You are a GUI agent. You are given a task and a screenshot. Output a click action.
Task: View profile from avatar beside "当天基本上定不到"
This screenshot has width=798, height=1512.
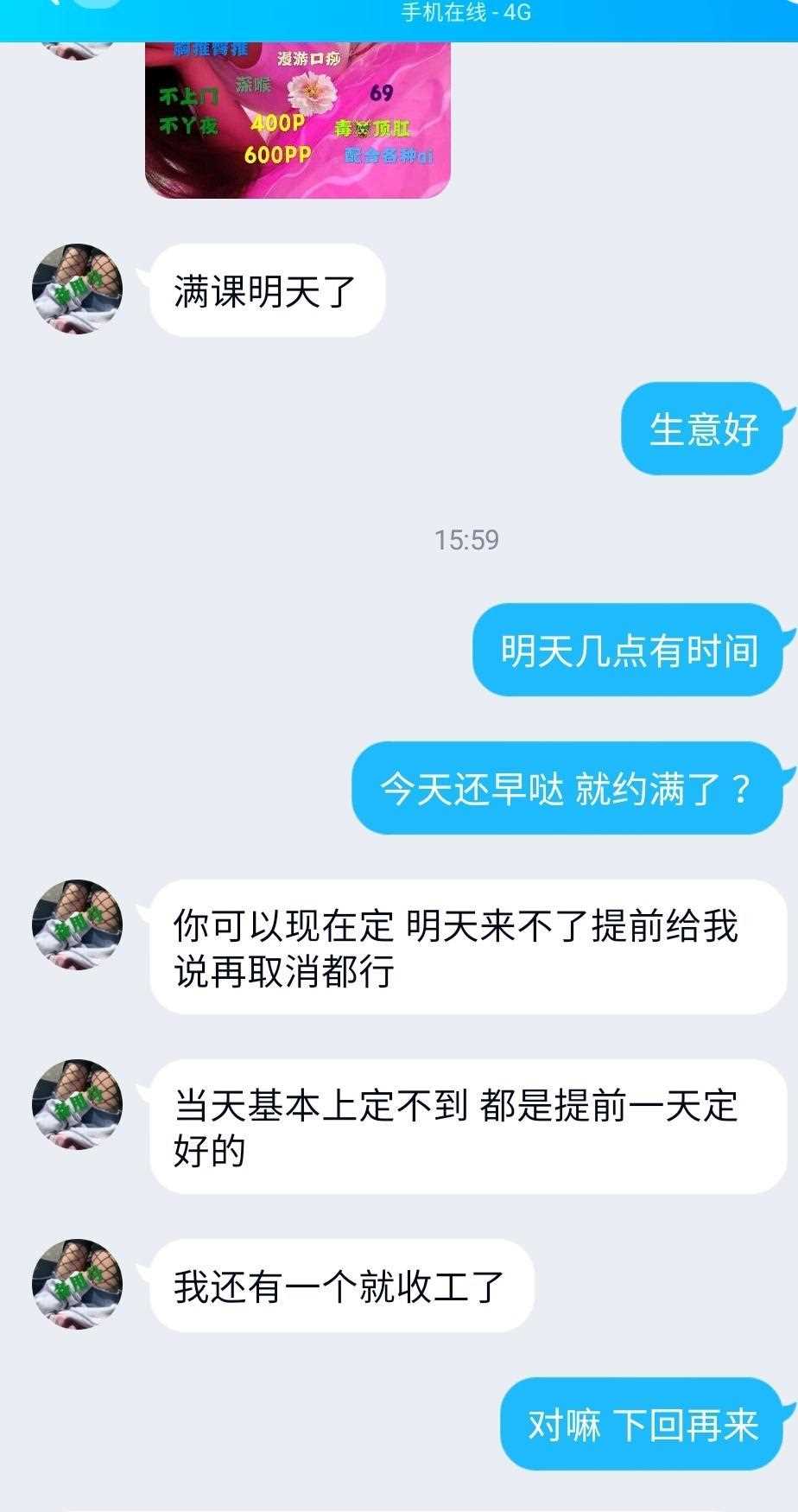(x=77, y=1104)
